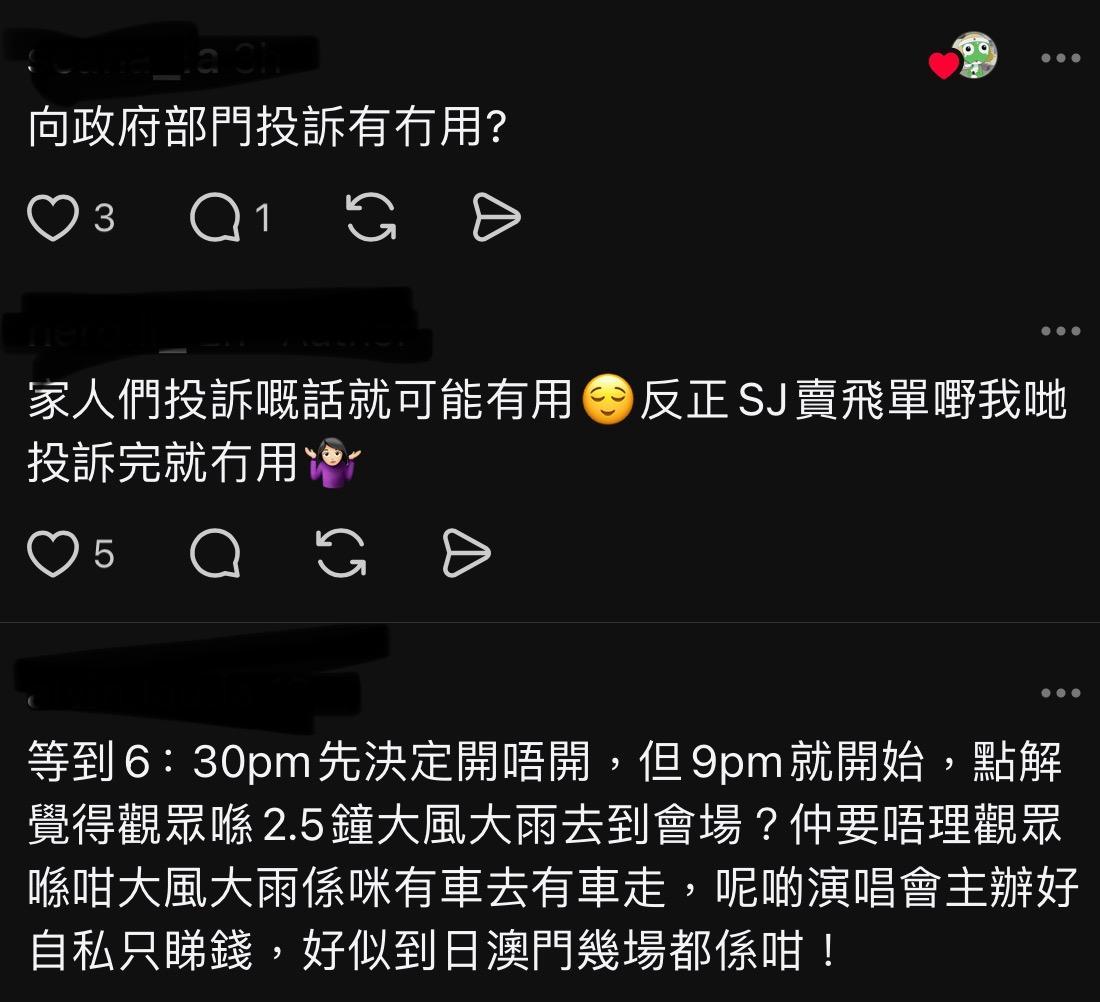
Task: Reply to the 向政府部門投訴 comment
Action: tap(215, 218)
